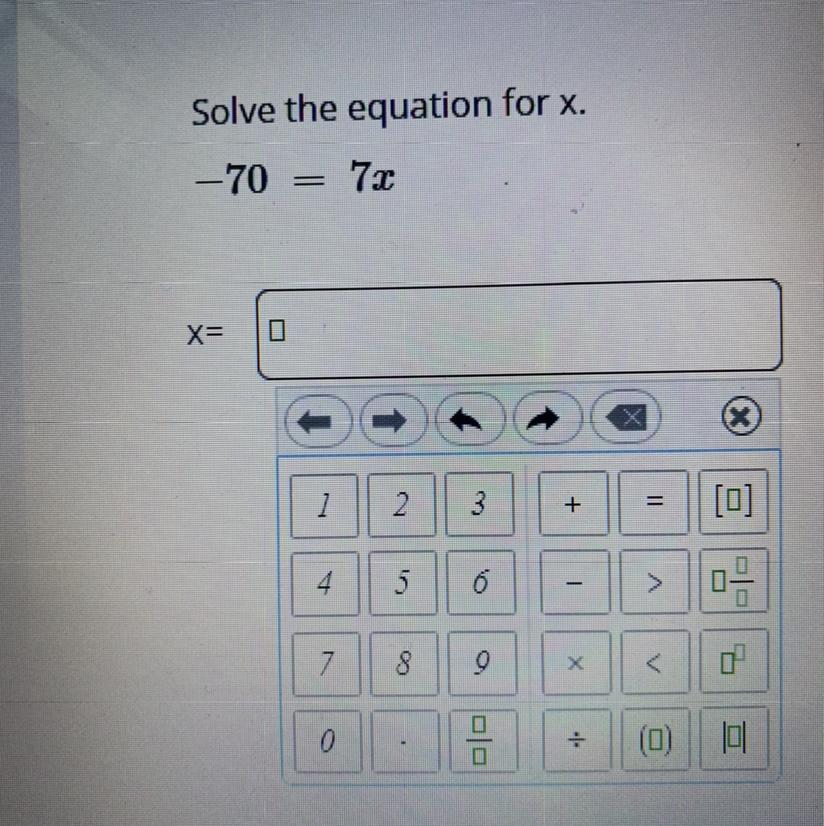Viewport: 824px width, 826px height.
Task: Move cursor right with right arrow
Action: click(x=393, y=420)
